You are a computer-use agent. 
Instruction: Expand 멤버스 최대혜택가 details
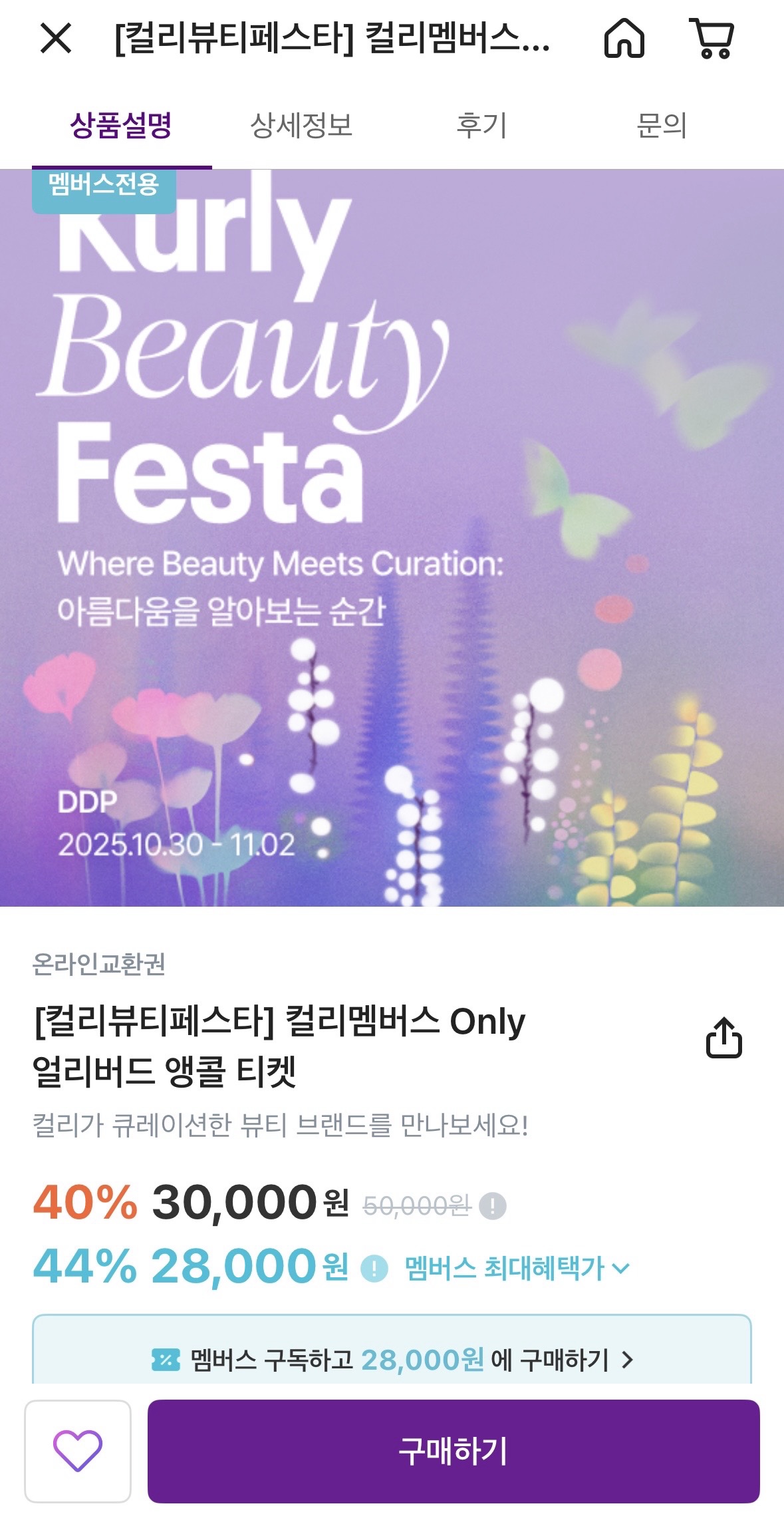click(x=517, y=1268)
